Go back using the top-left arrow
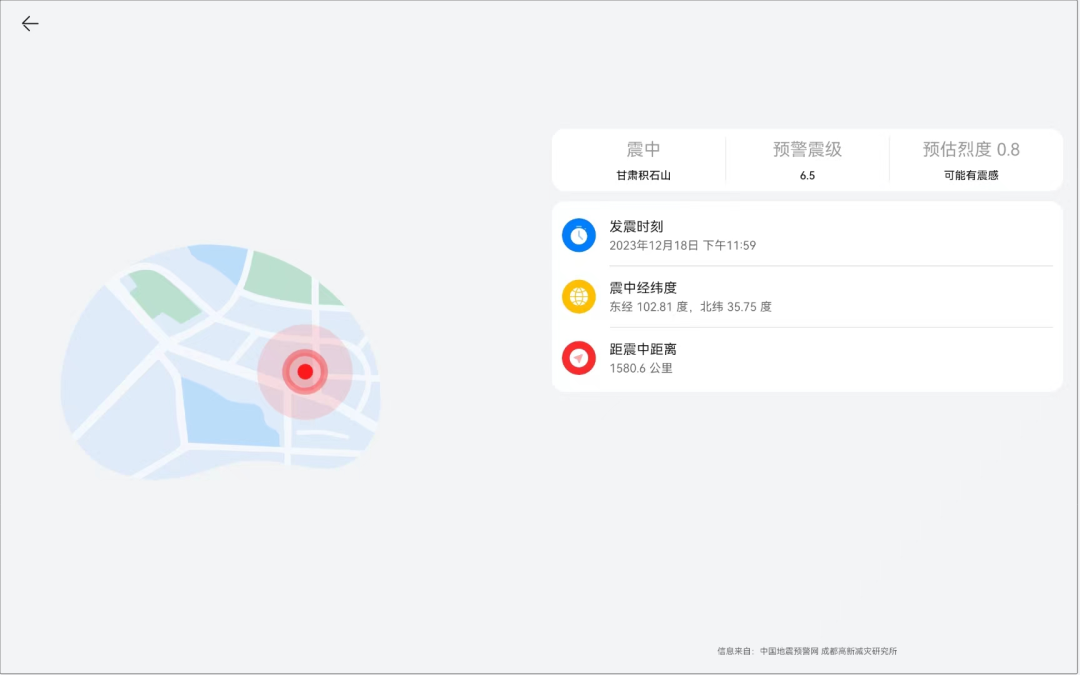The width and height of the screenshot is (1080, 675). [30, 24]
